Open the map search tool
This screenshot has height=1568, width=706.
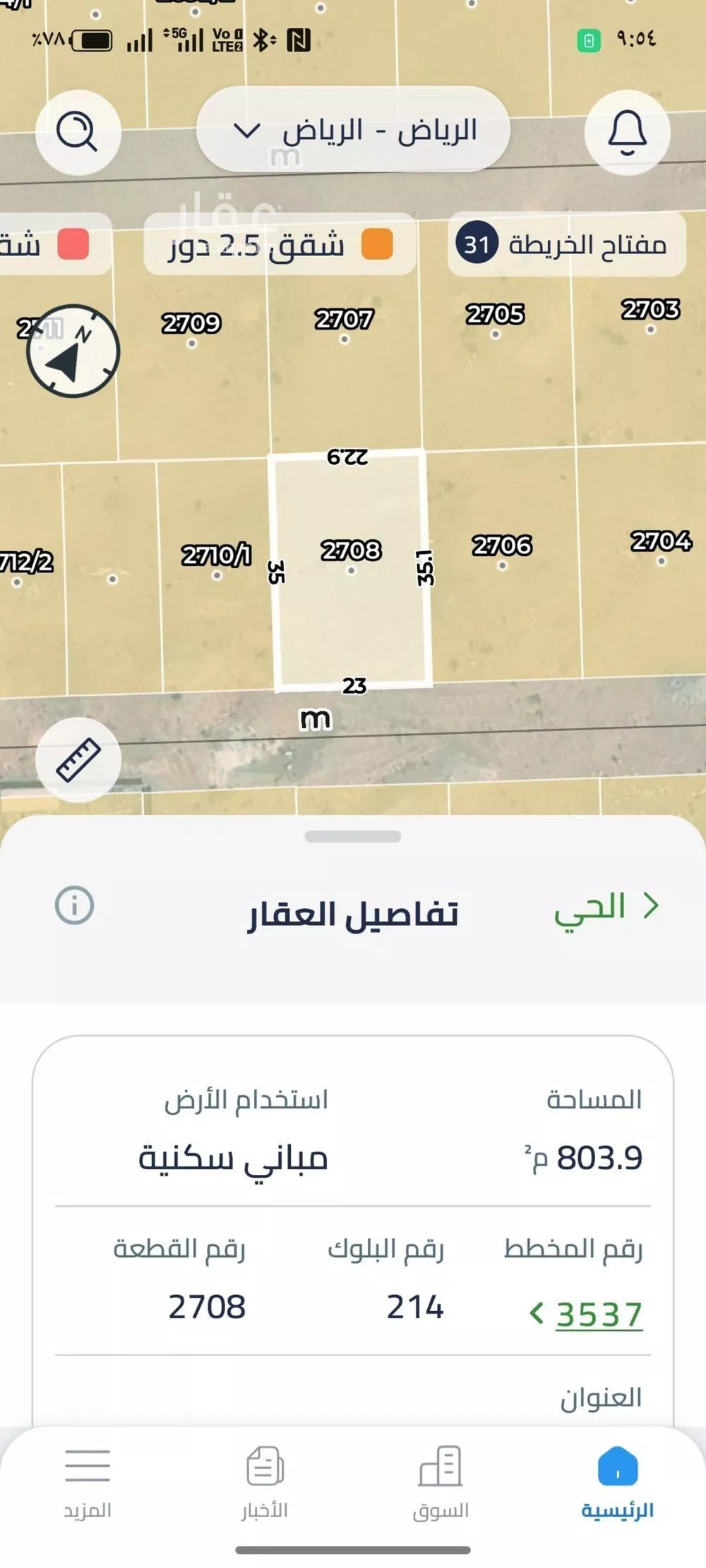coord(78,134)
